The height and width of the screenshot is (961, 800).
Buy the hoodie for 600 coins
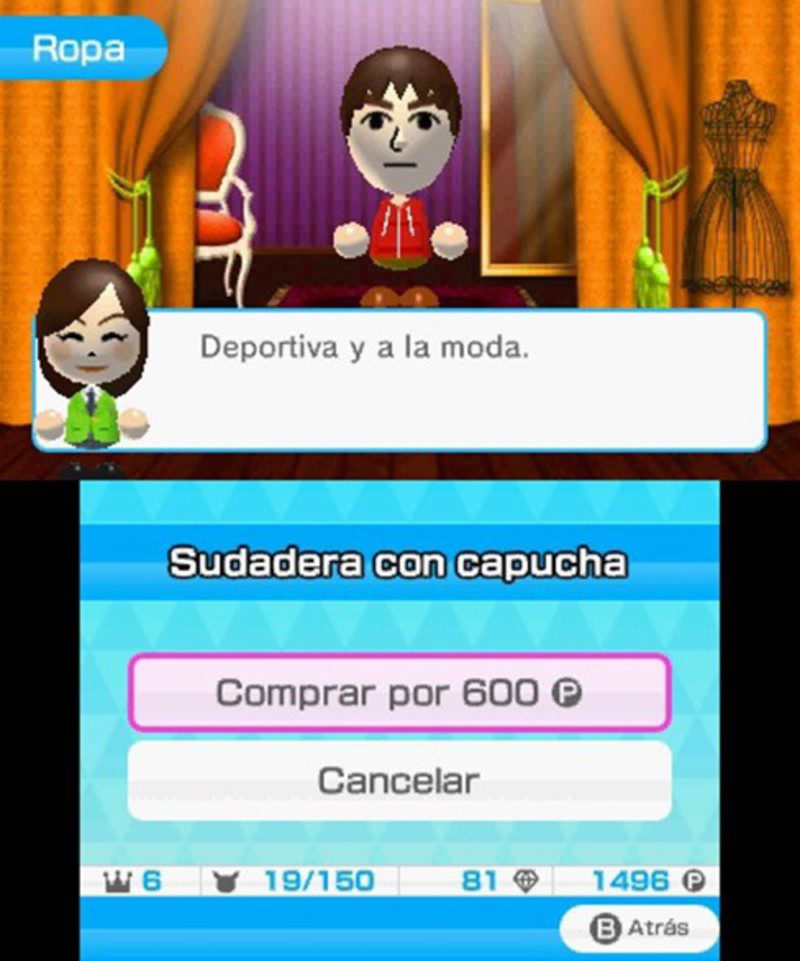(399, 692)
